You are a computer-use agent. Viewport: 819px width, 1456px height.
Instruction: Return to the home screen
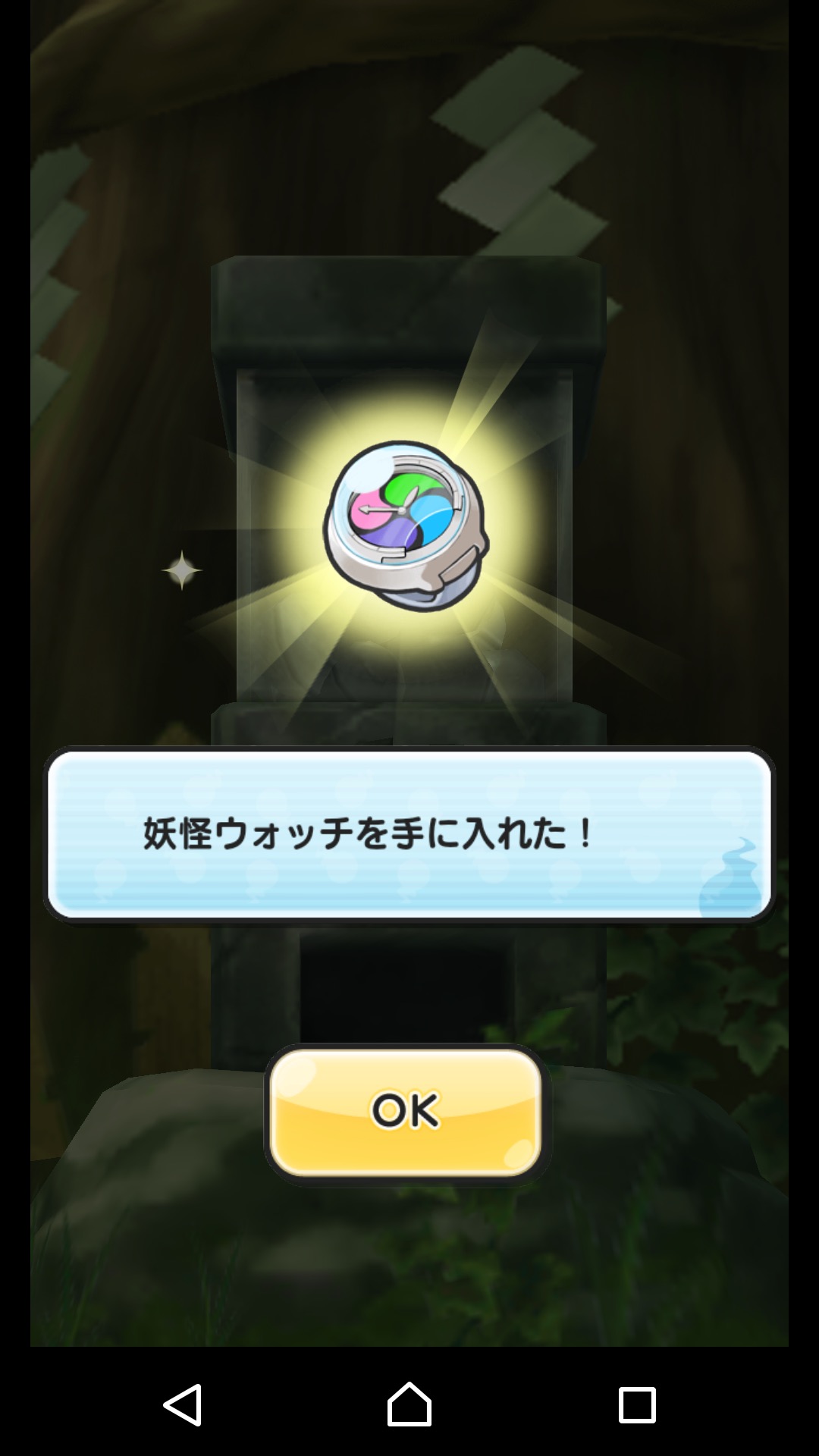[x=409, y=1404]
